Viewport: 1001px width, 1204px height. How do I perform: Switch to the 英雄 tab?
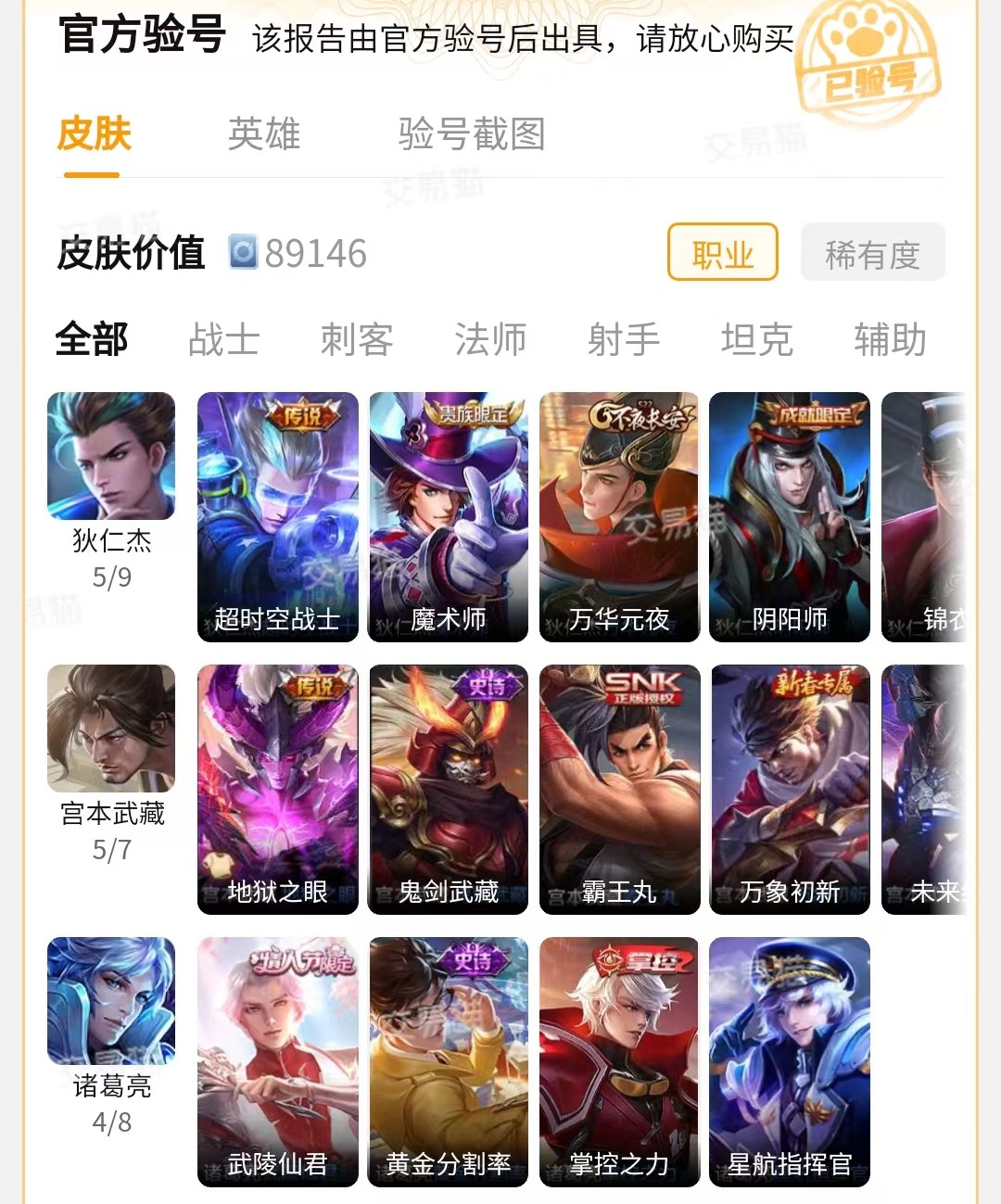pos(264,134)
